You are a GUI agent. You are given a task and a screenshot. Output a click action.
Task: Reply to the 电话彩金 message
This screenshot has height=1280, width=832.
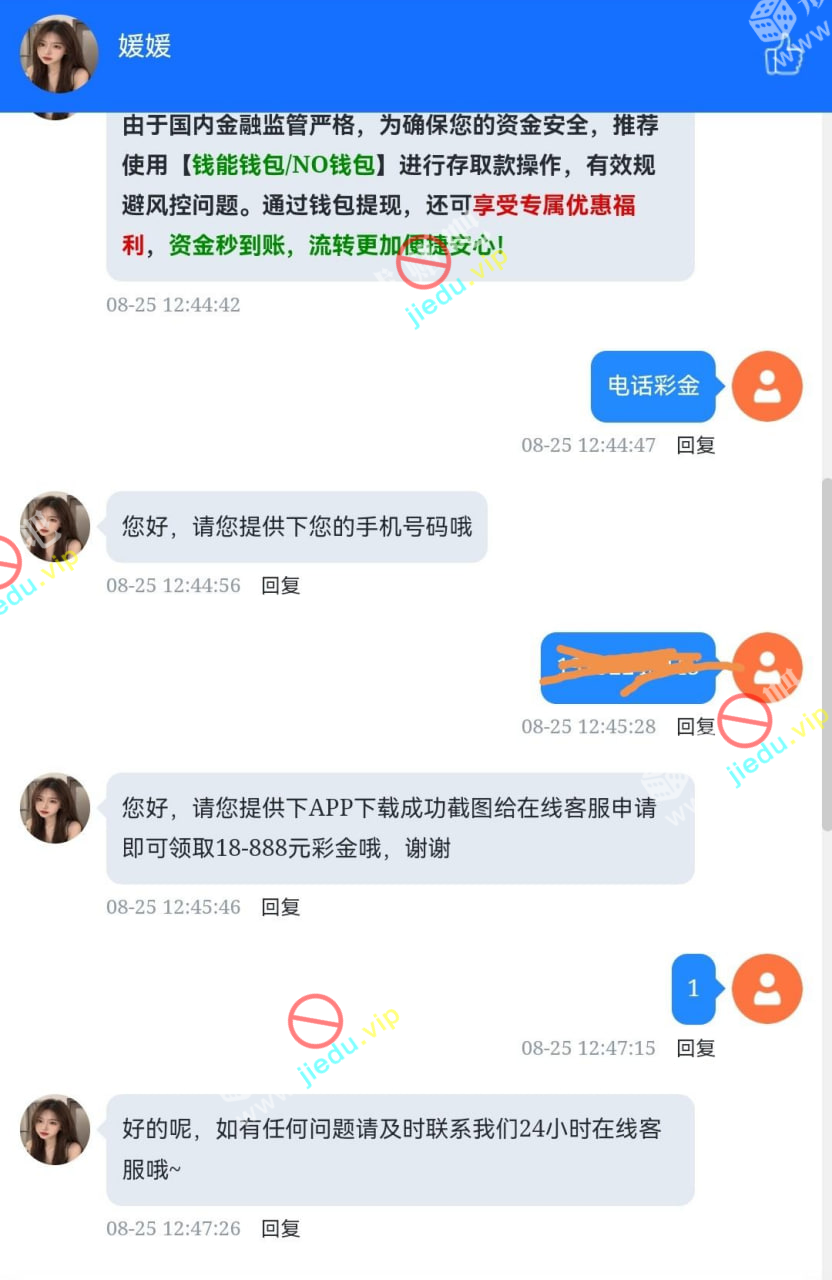[696, 445]
